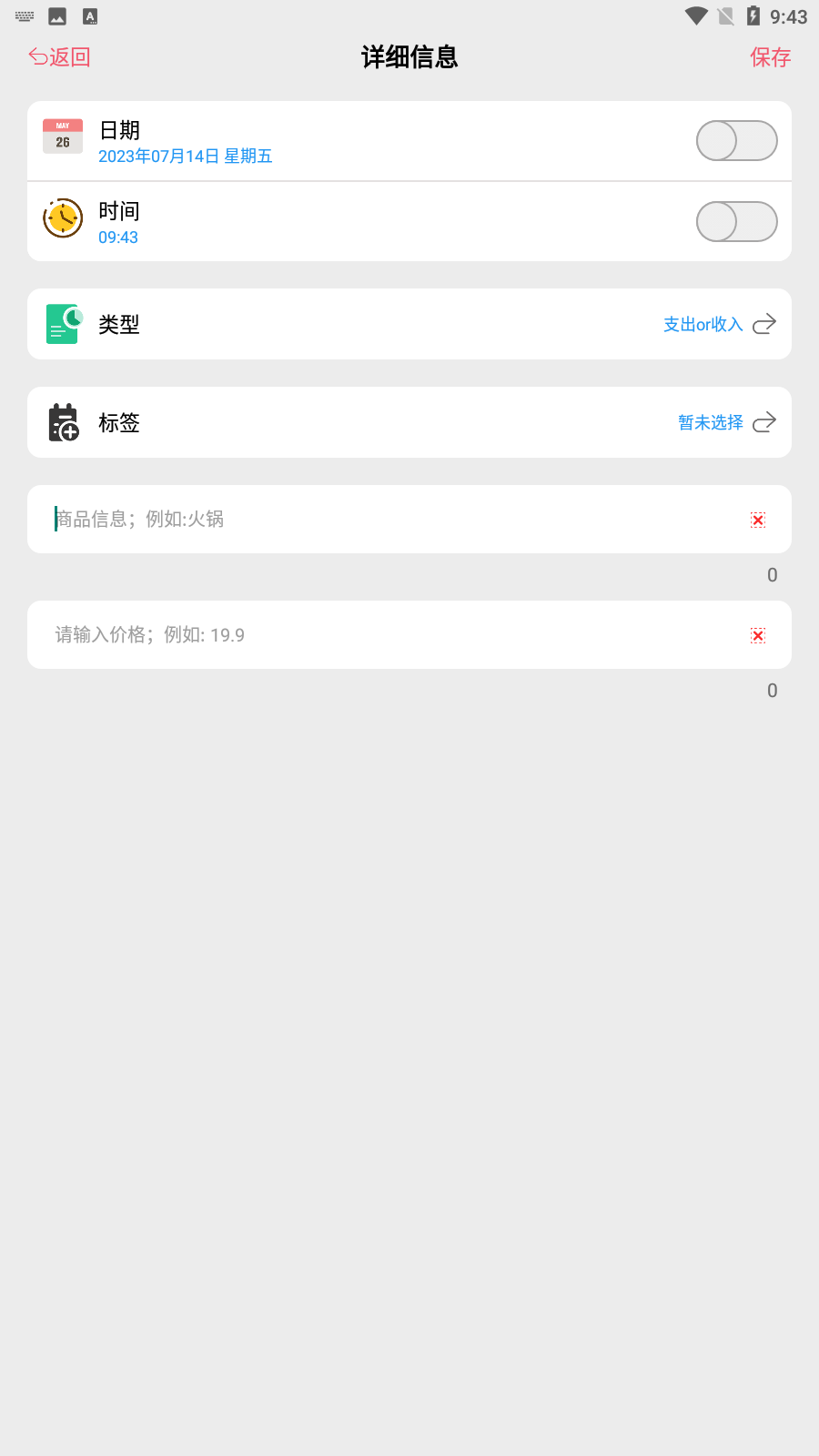
Task: Click the arrow icon beside 支出or收入
Action: tap(766, 324)
